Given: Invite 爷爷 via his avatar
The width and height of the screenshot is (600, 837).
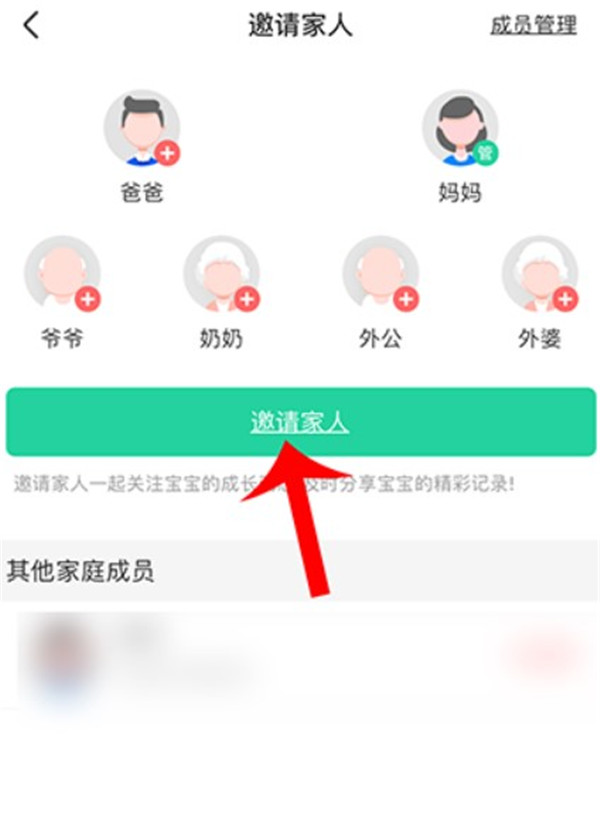Looking at the screenshot, I should tap(62, 274).
